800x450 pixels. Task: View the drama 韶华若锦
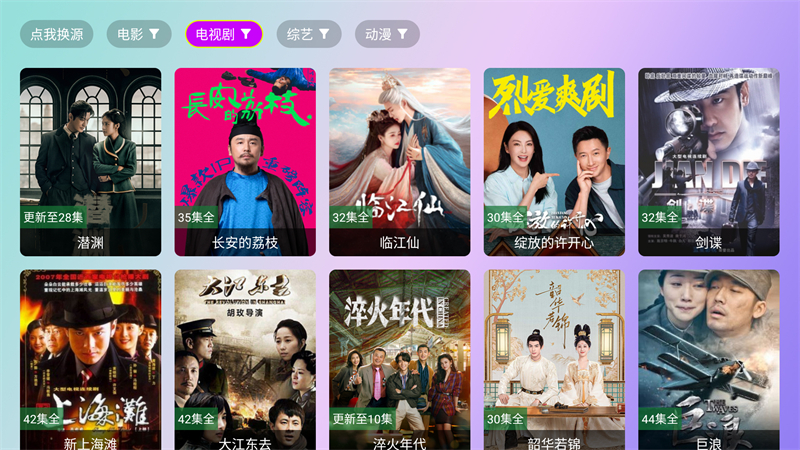[554, 360]
